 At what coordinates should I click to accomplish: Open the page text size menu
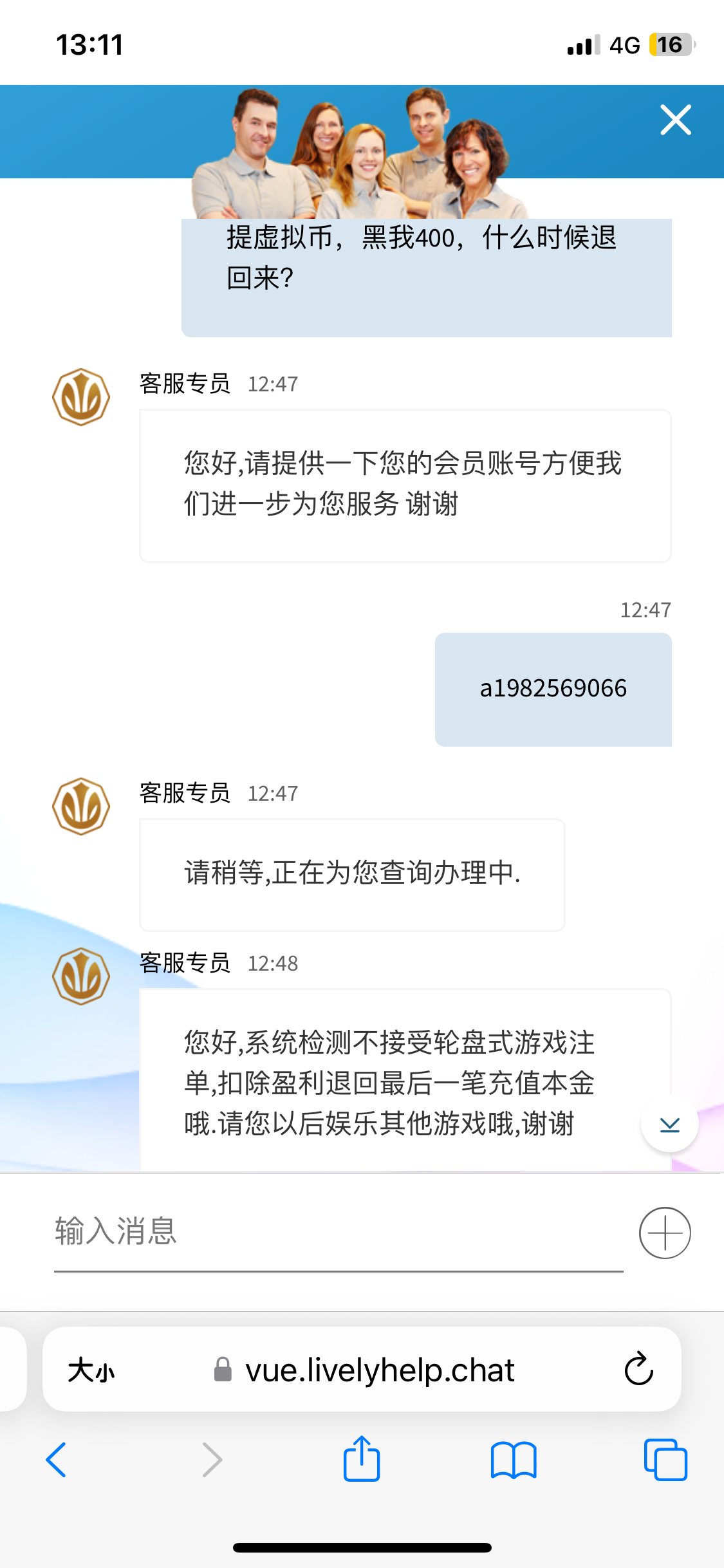[91, 1370]
